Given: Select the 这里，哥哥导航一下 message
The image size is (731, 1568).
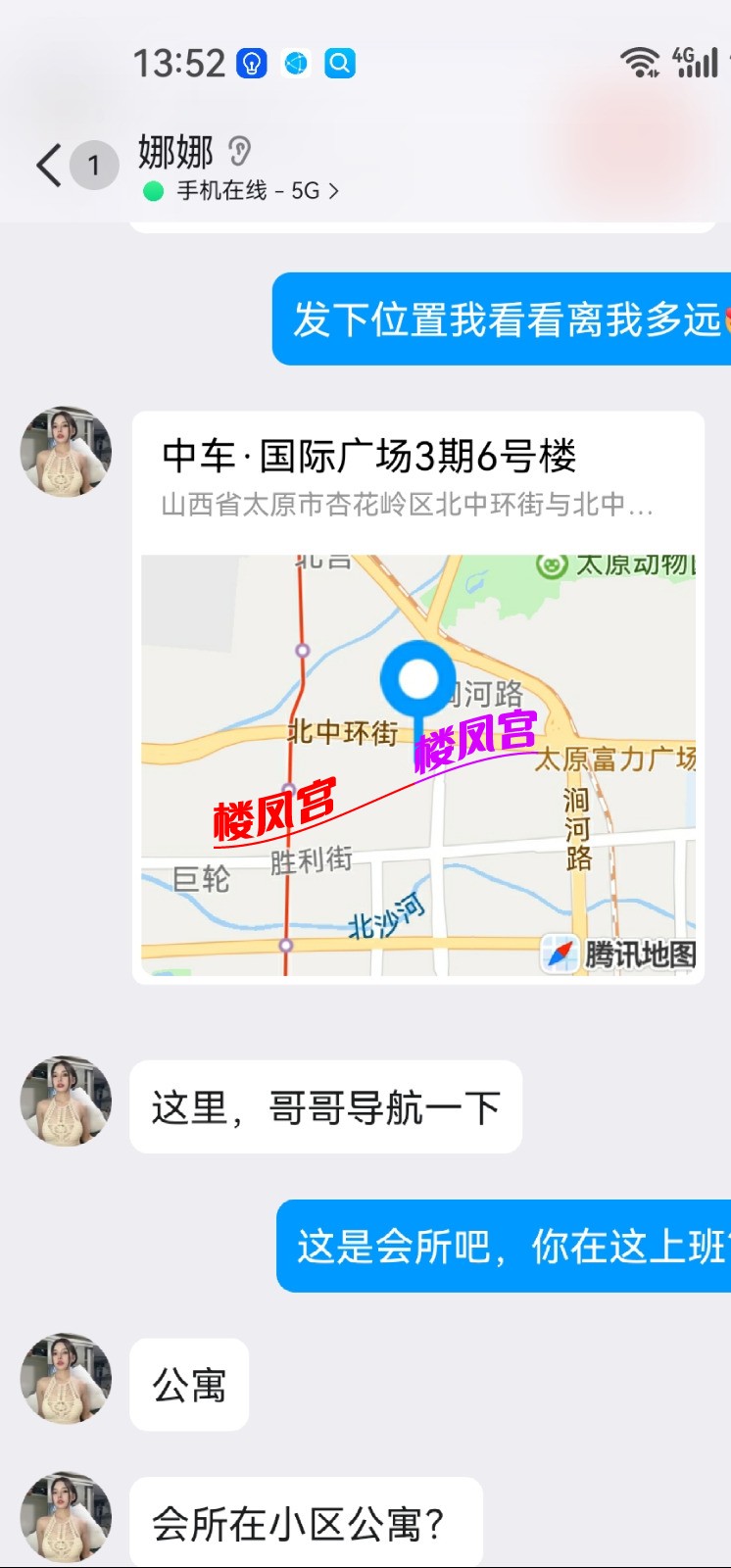Looking at the screenshot, I should pyautogui.click(x=325, y=1107).
